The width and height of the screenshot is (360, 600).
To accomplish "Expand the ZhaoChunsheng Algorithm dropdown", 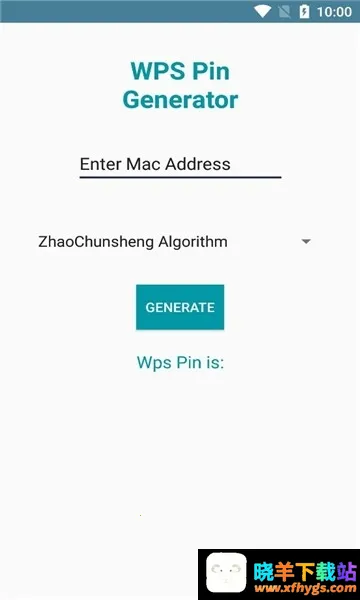I will coord(174,242).
